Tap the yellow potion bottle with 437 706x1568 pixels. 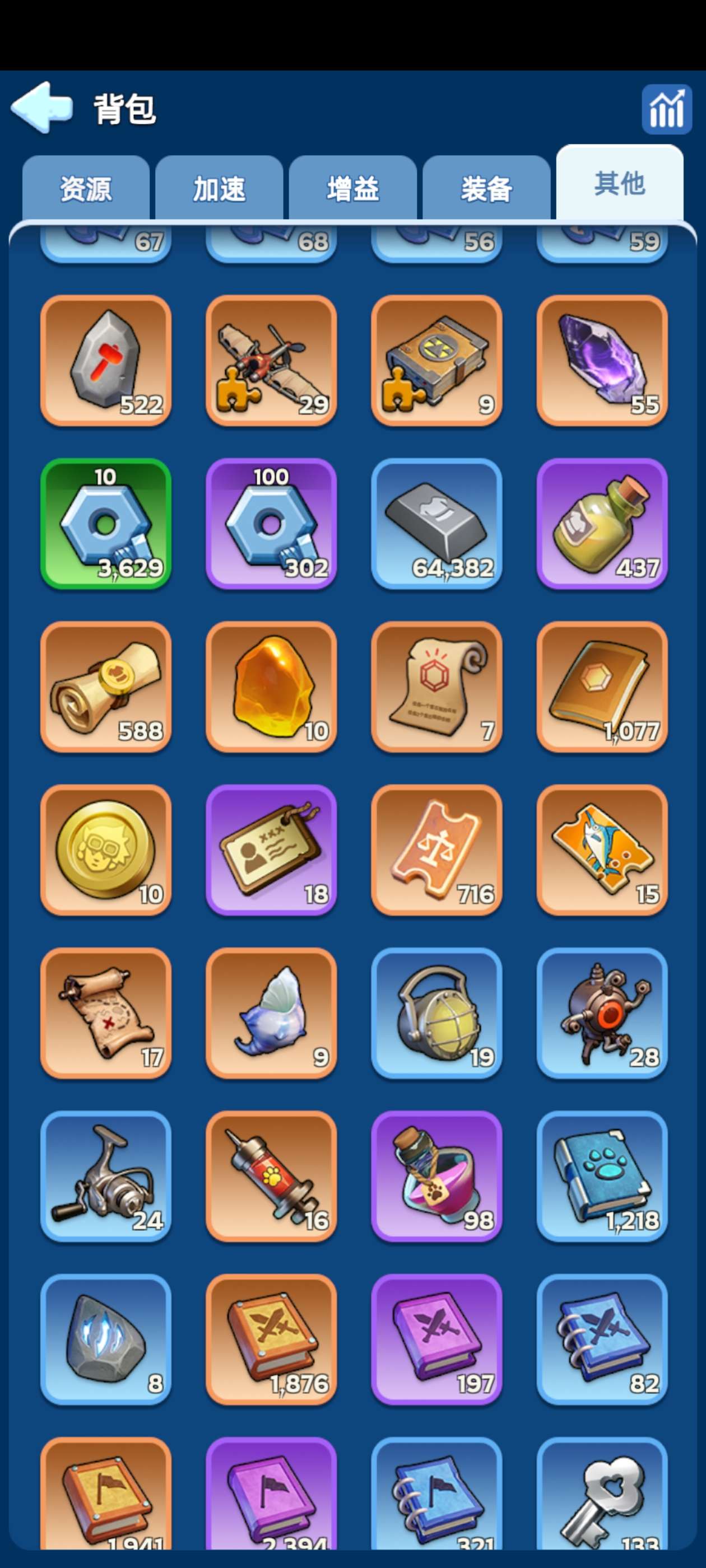pyautogui.click(x=602, y=524)
